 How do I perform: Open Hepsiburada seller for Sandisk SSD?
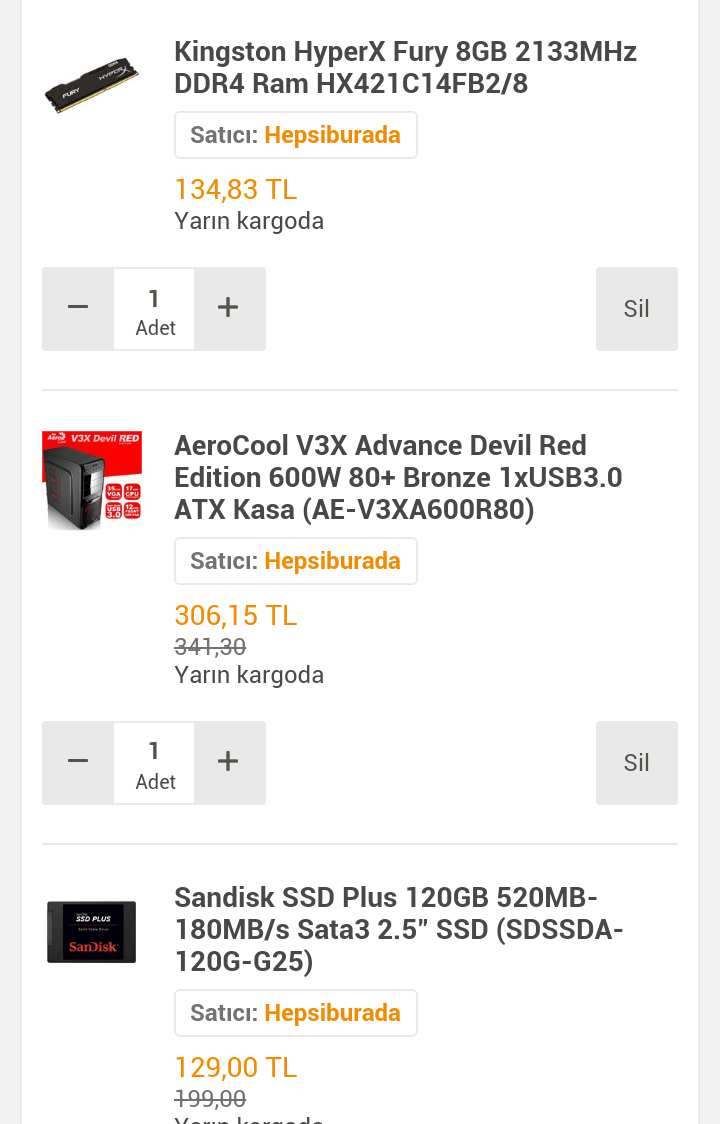click(x=332, y=1013)
